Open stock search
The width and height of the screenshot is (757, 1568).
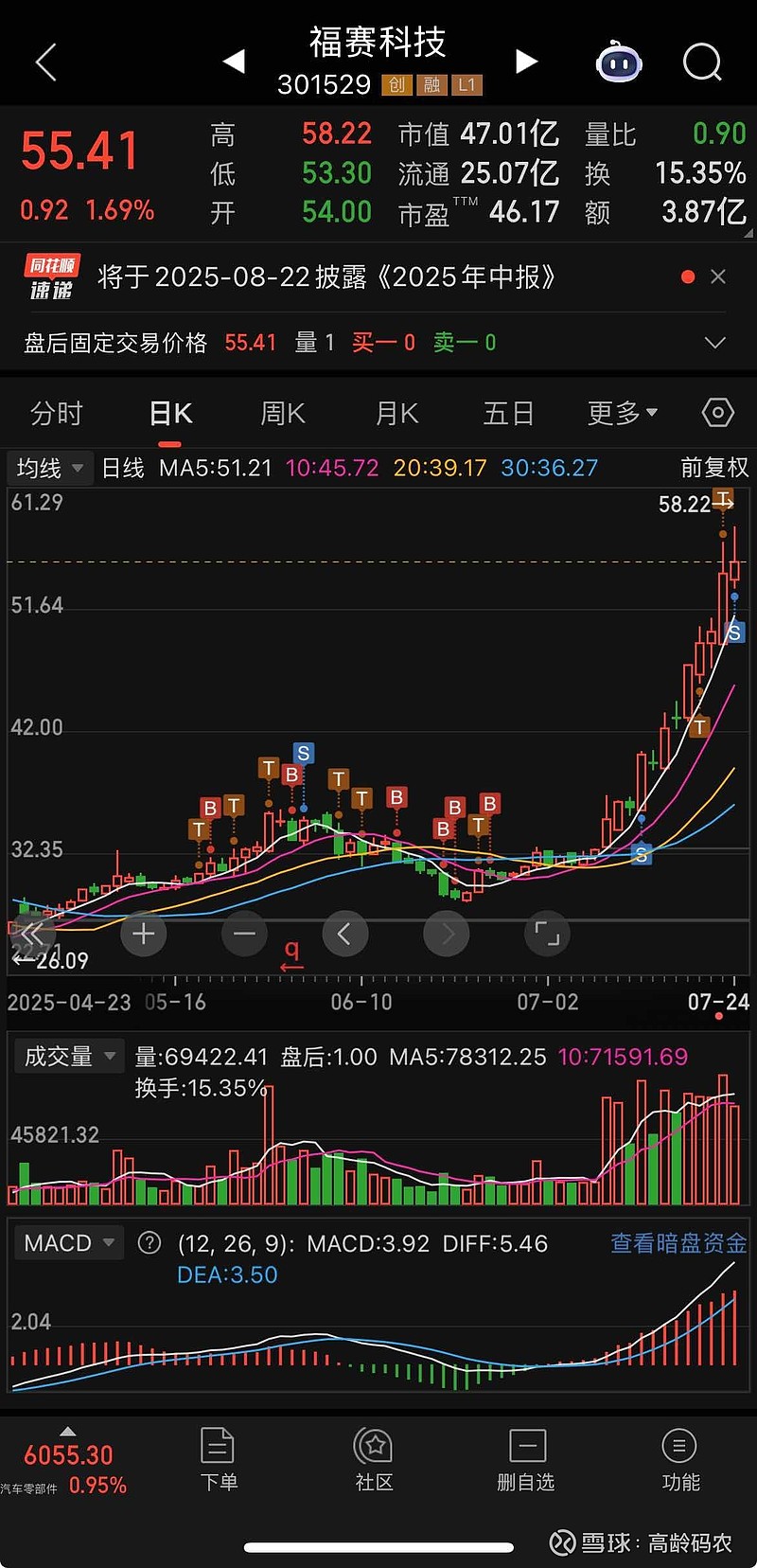click(x=702, y=62)
